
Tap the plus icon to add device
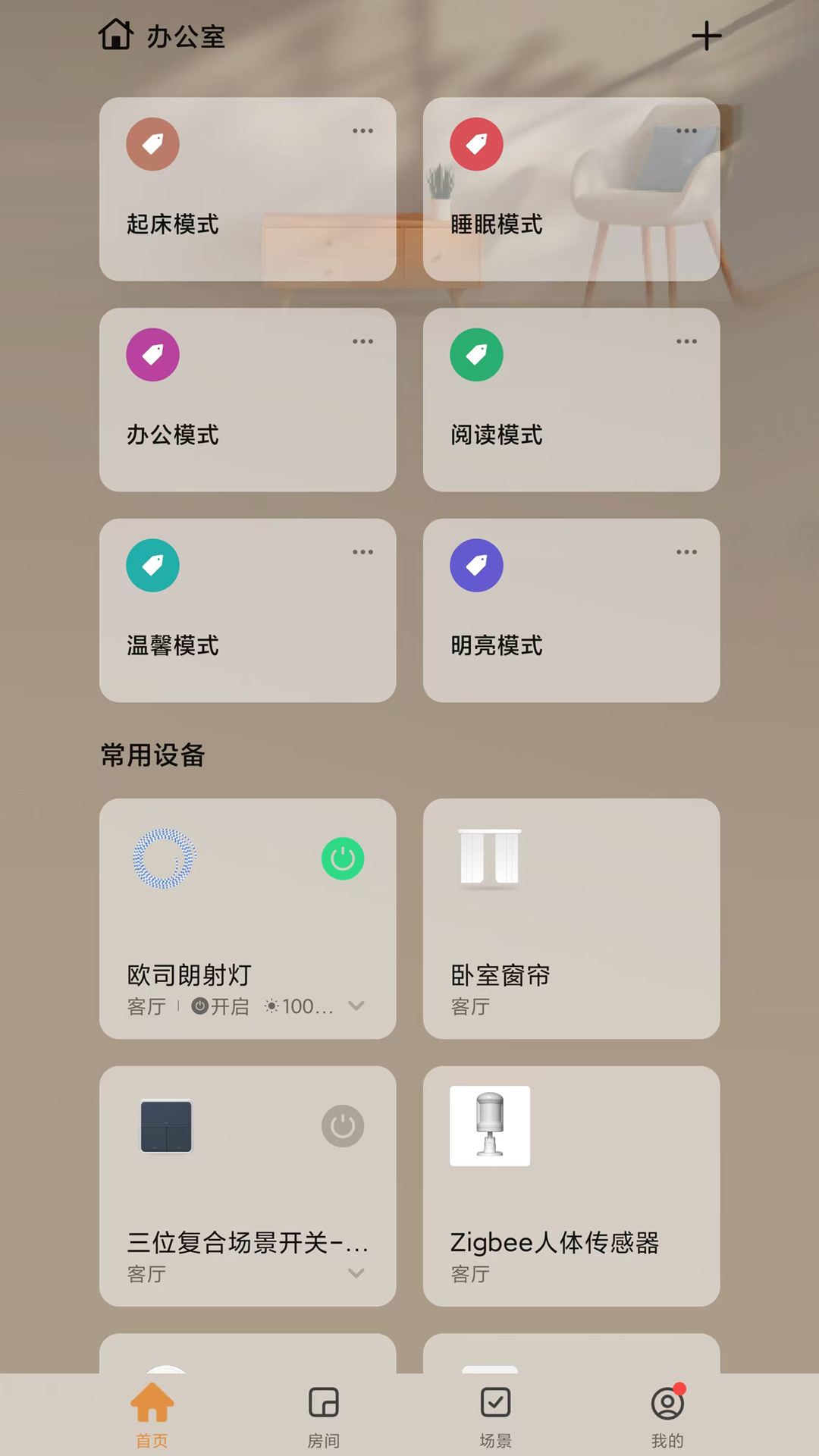[706, 36]
